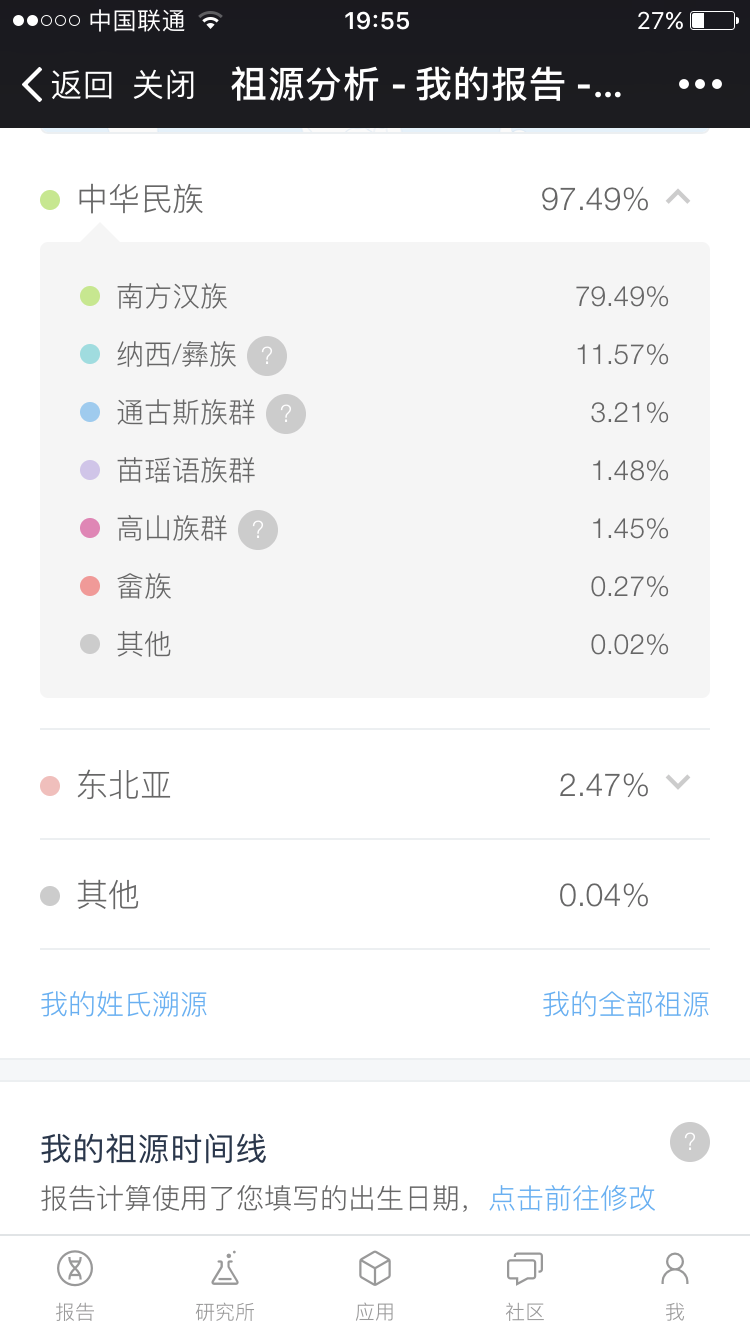Tap the 点击前往修改 link
This screenshot has width=750, height=1334.
[x=572, y=1197]
